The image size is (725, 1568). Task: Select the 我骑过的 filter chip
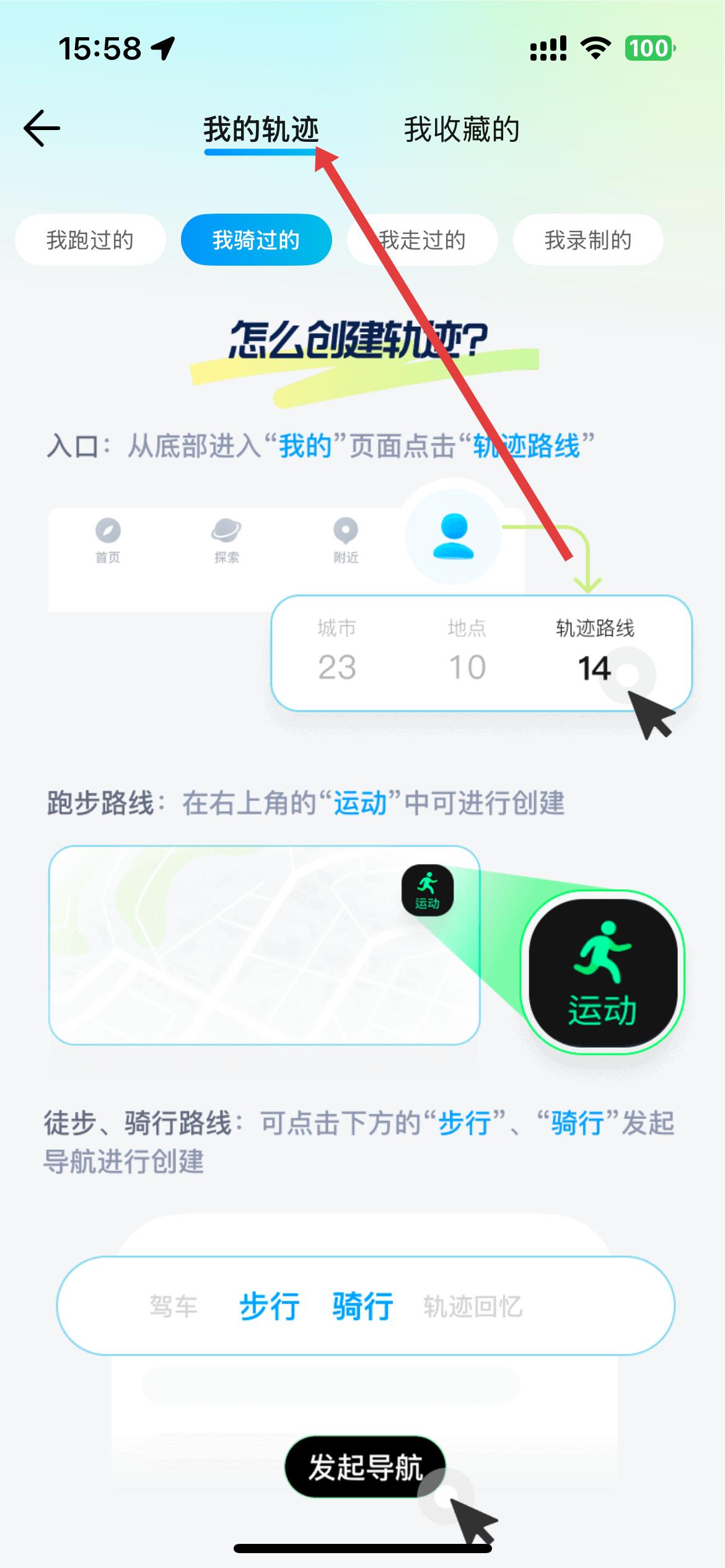tap(256, 240)
